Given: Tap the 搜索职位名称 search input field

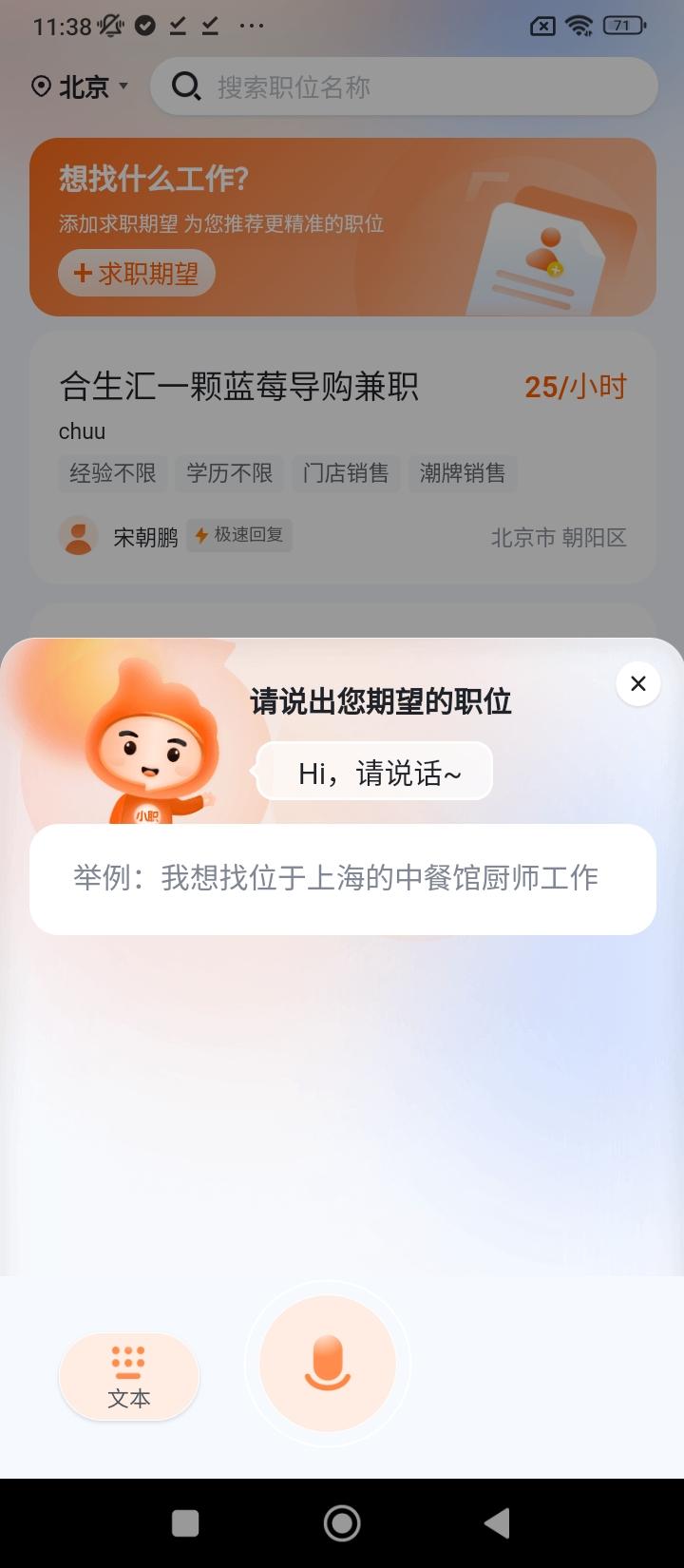Looking at the screenshot, I should tap(399, 86).
